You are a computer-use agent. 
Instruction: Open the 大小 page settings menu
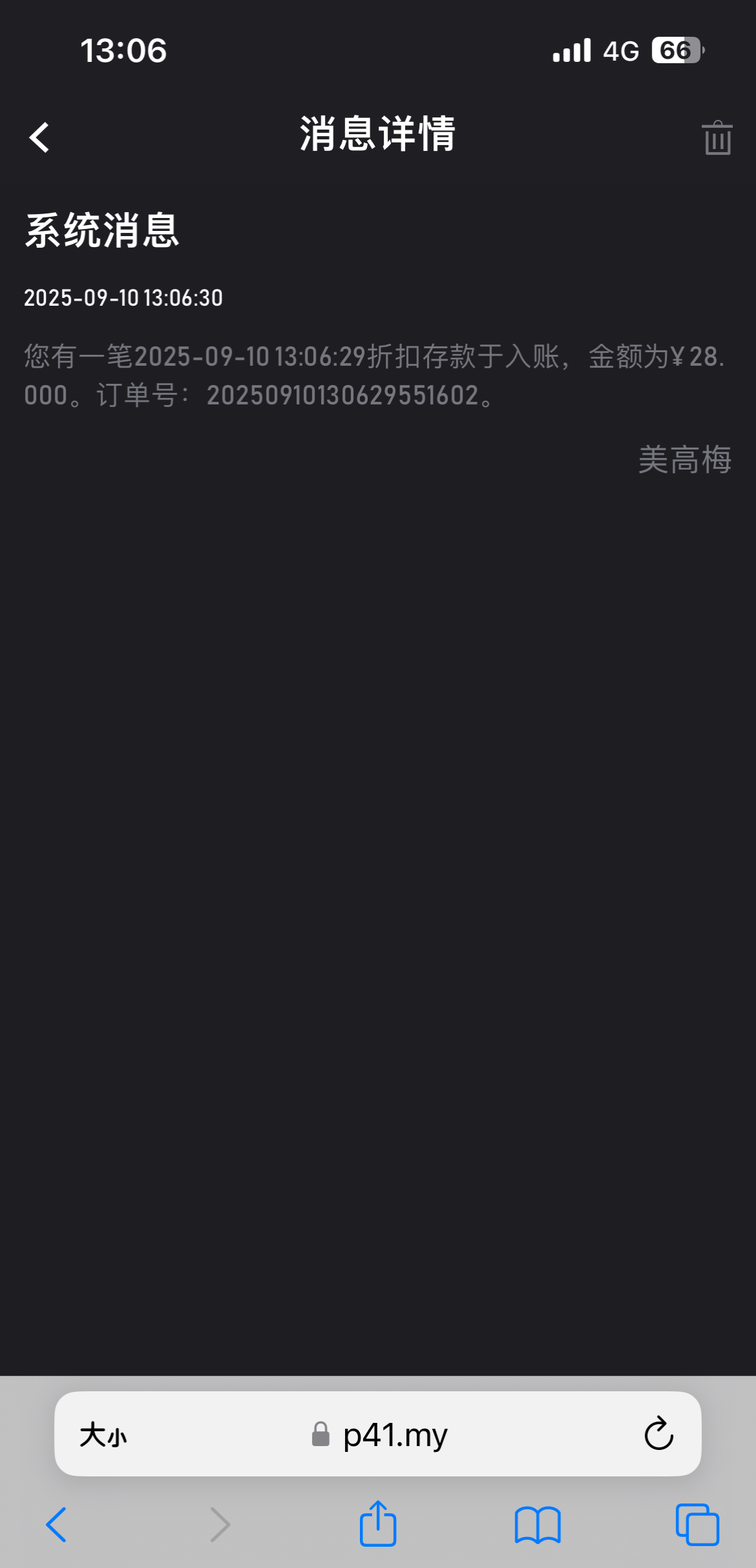[x=103, y=1434]
